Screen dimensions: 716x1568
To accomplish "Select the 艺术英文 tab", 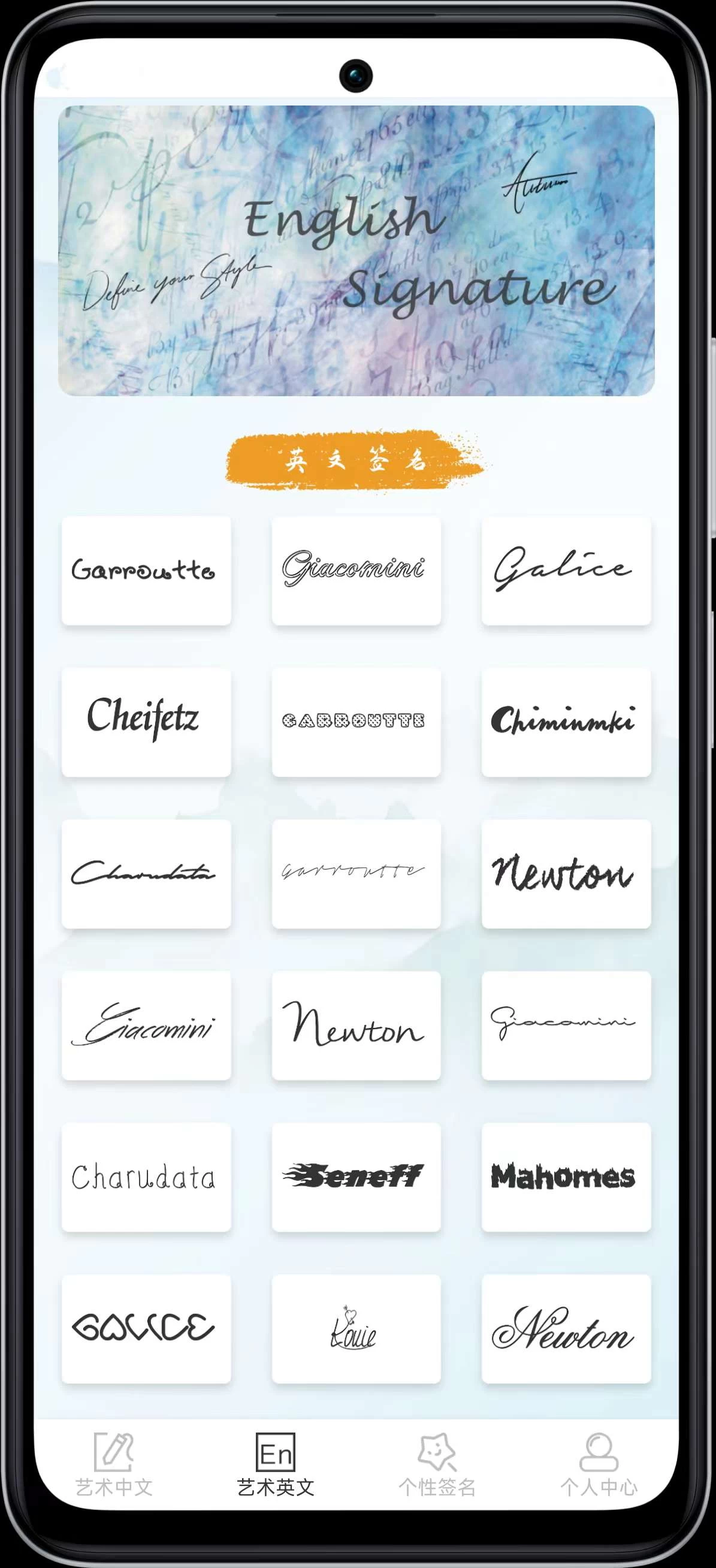I will click(x=276, y=1464).
